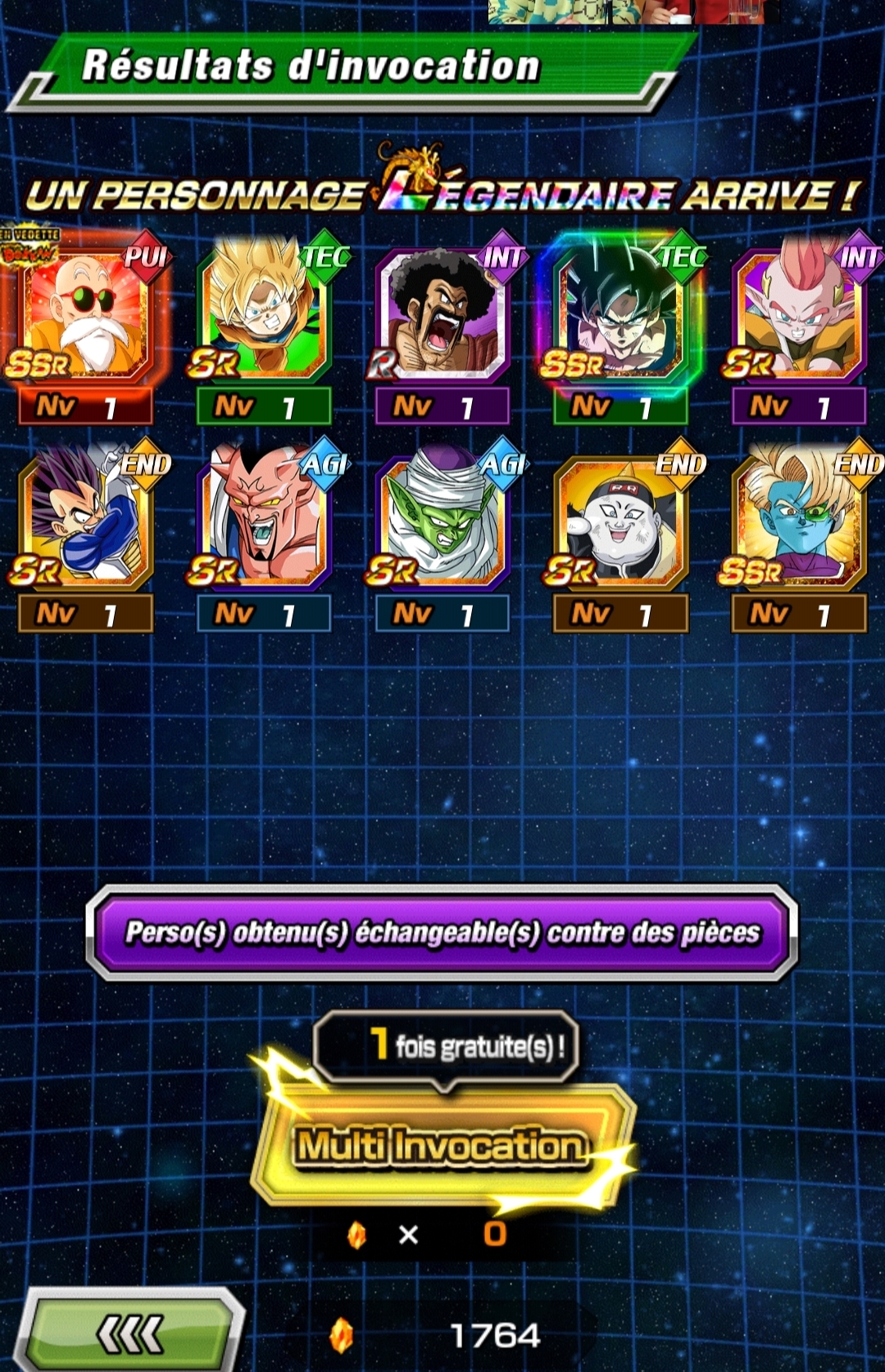This screenshot has height=1372, width=885.
Task: Tap the Multi Invocation button
Action: [x=442, y=1145]
